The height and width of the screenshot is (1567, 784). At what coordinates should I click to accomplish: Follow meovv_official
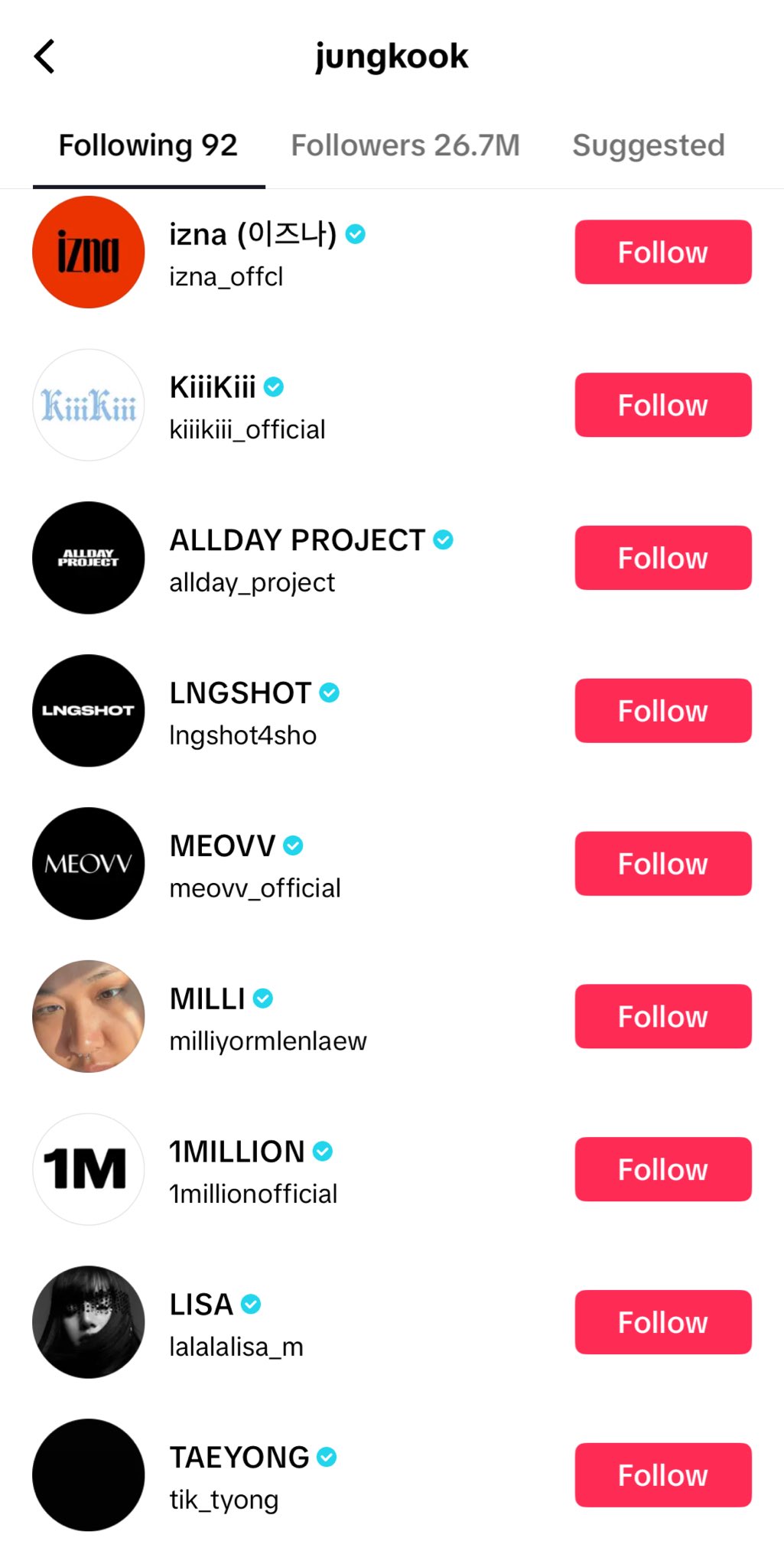pyautogui.click(x=662, y=864)
